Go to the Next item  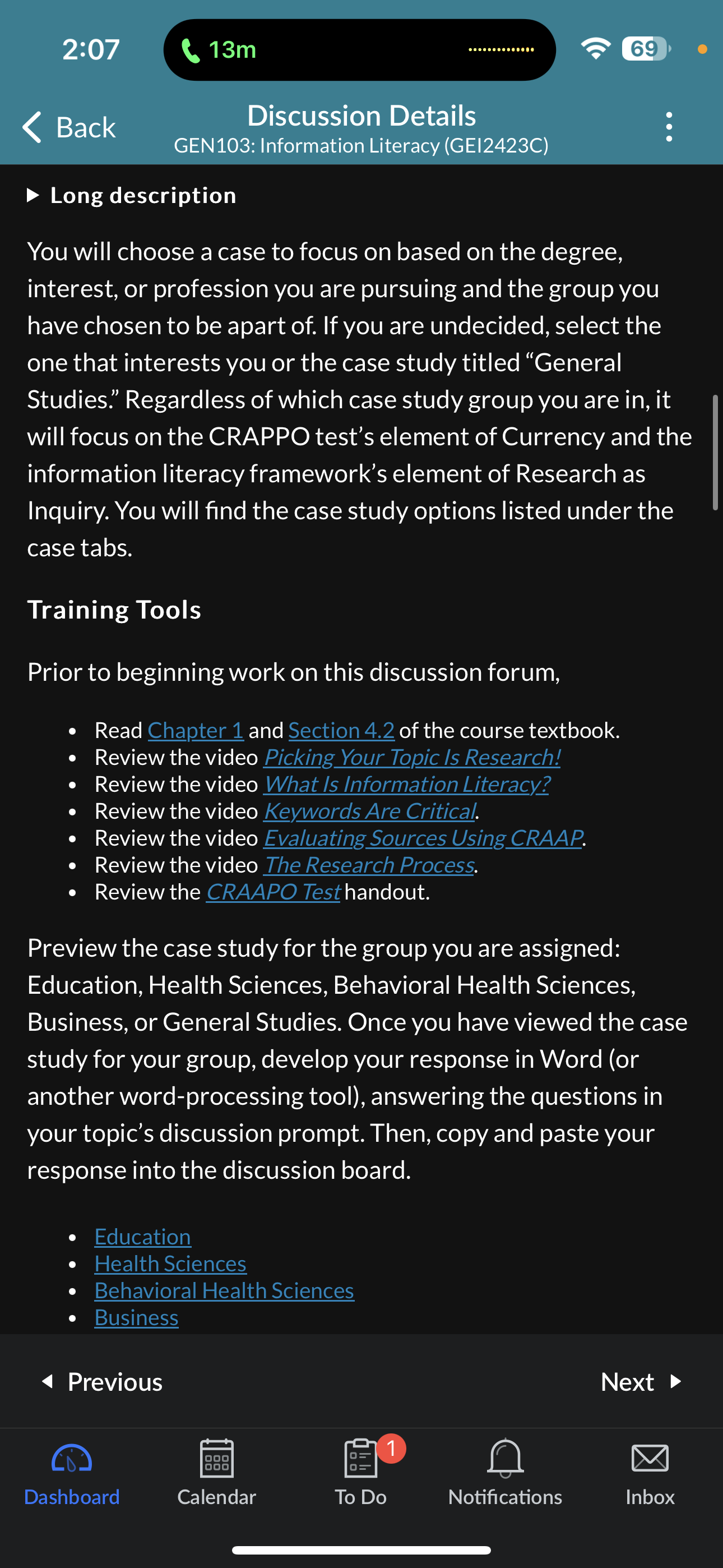[x=641, y=1381]
